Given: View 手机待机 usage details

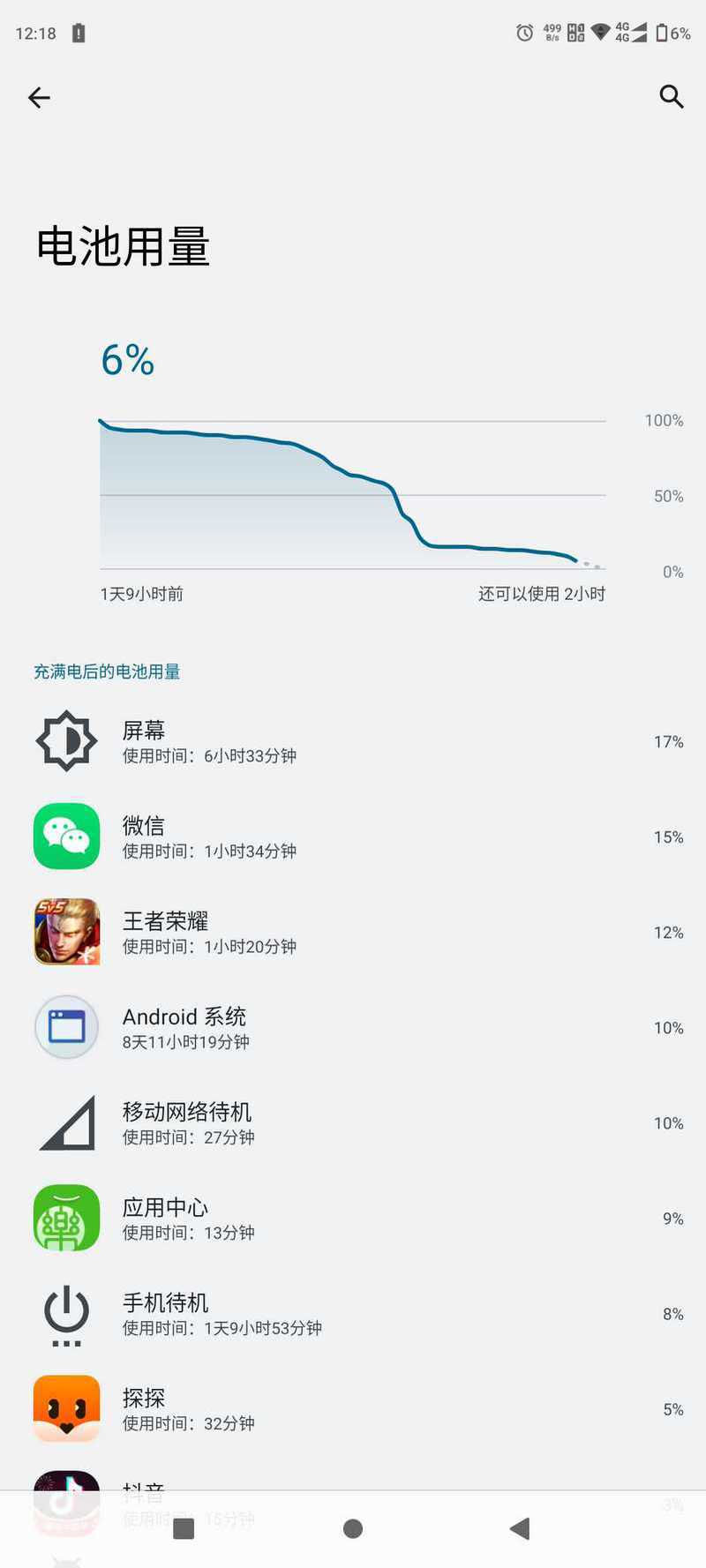Looking at the screenshot, I should point(353,1313).
